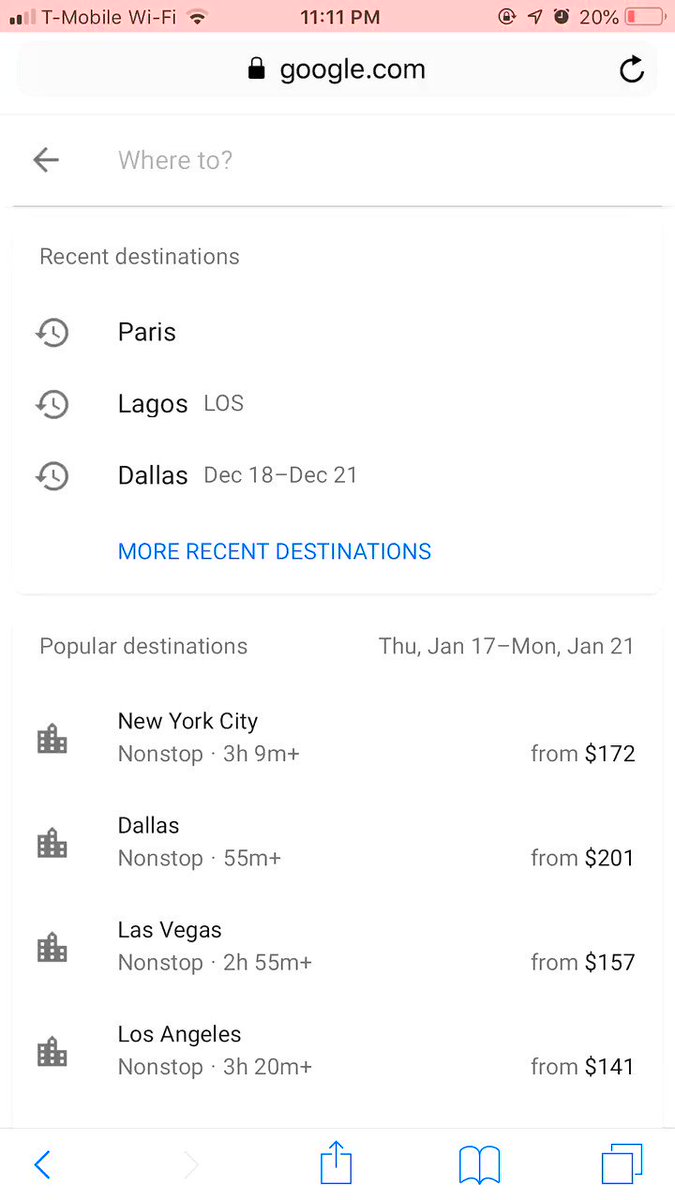This screenshot has height=1200, width=675.
Task: Pick the recent Dallas Dec 18–Dec 21 trip
Action: pos(337,476)
